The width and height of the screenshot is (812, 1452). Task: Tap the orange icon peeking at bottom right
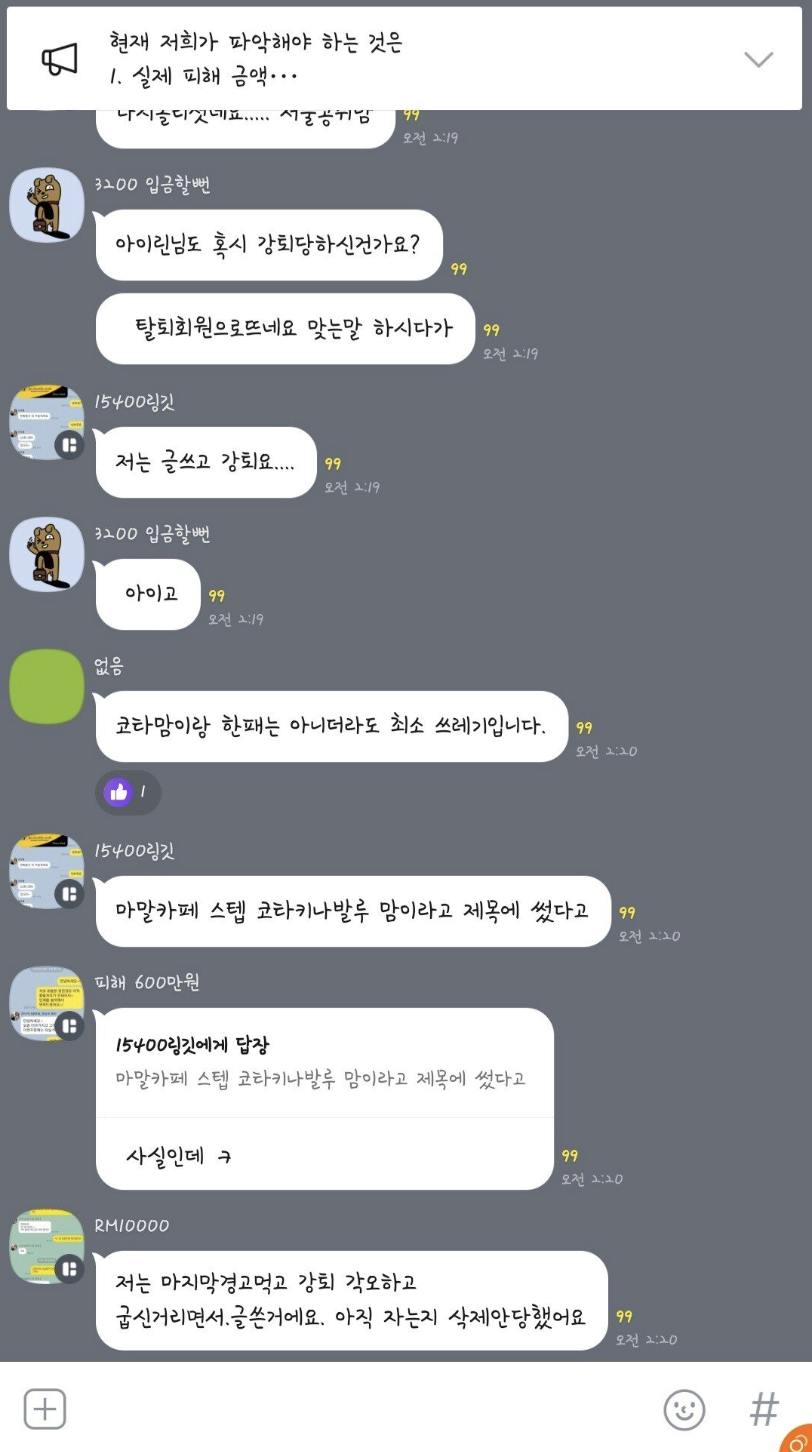click(x=799, y=1442)
